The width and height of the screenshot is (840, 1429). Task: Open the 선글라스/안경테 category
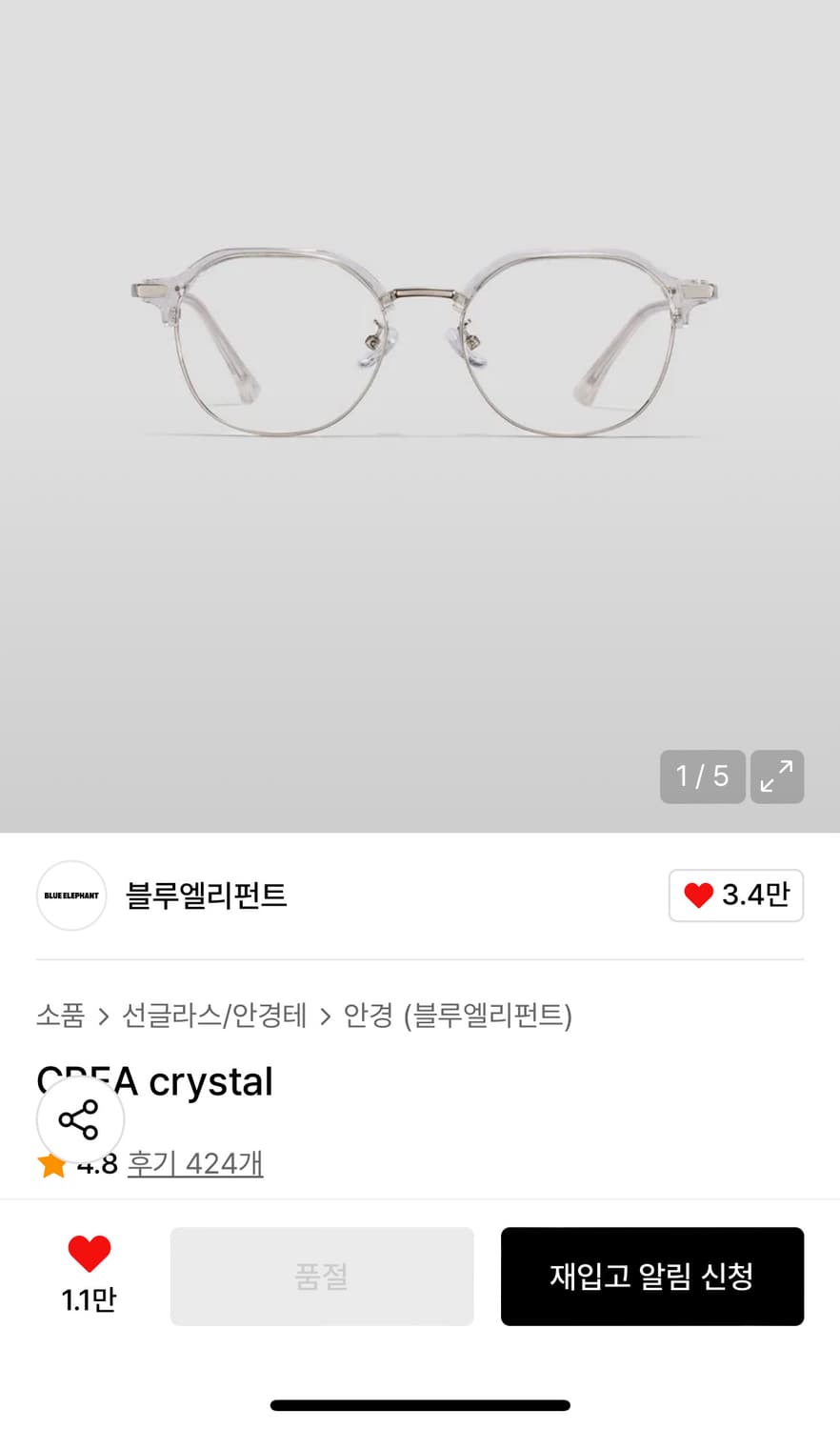214,1016
